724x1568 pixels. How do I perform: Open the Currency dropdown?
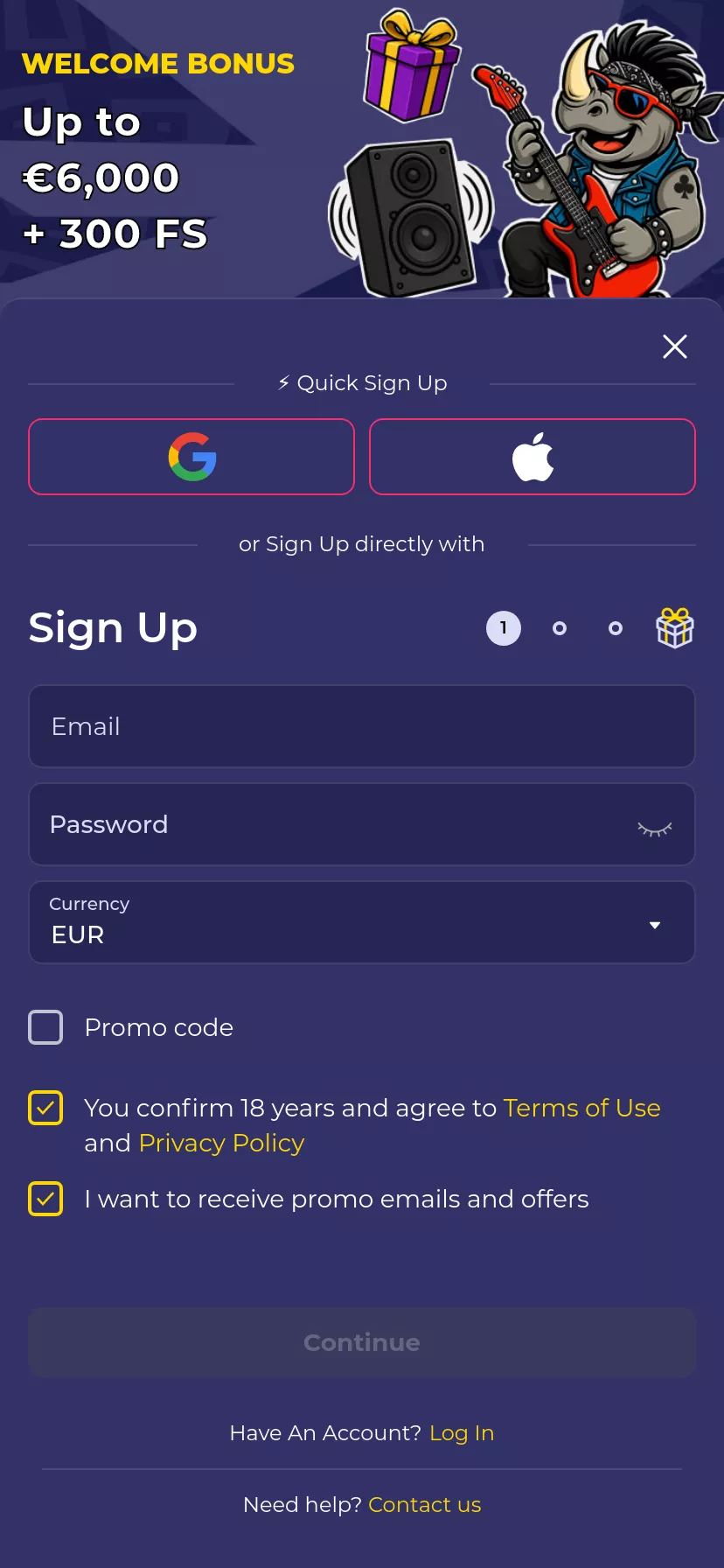pos(362,922)
